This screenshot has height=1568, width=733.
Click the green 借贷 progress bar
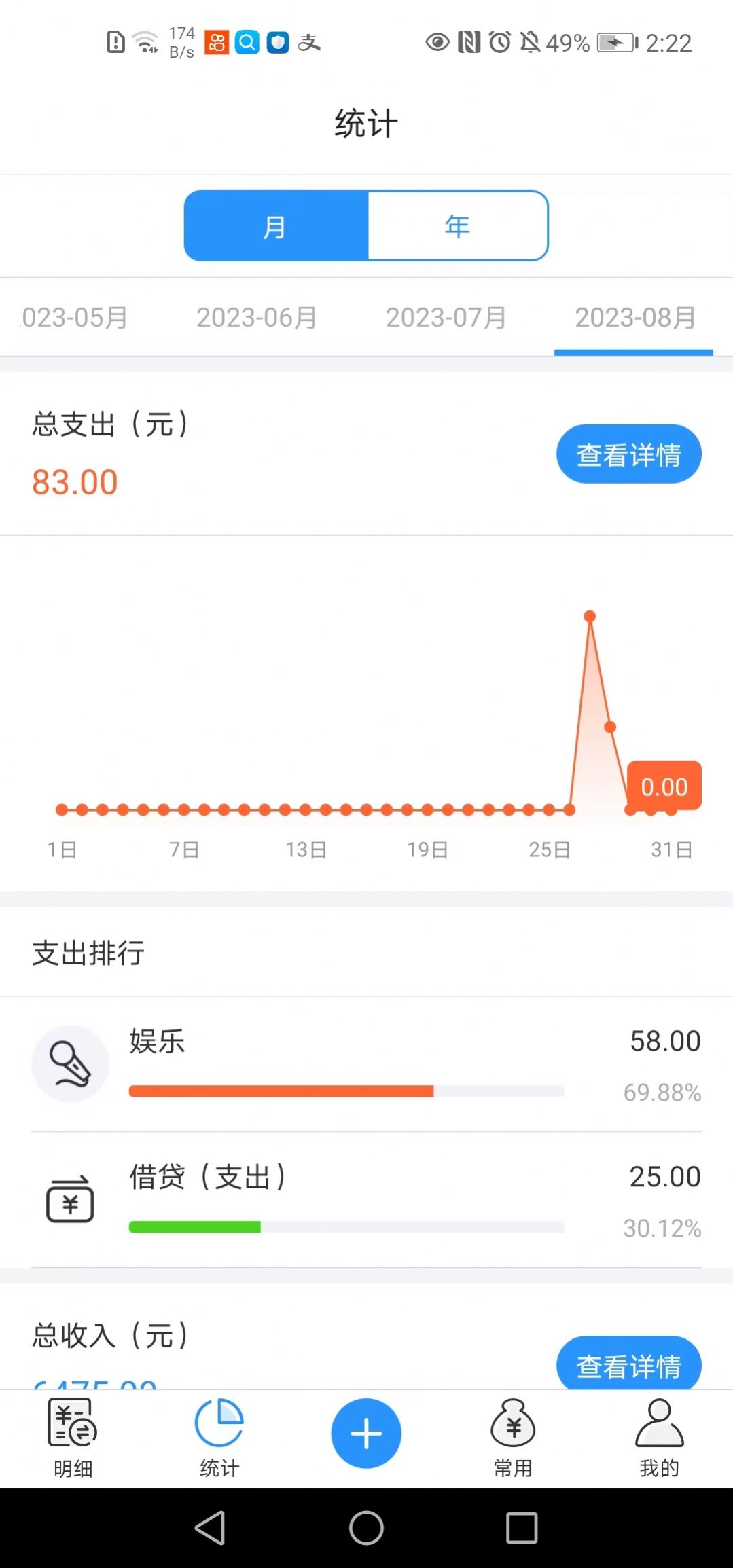click(x=196, y=1226)
